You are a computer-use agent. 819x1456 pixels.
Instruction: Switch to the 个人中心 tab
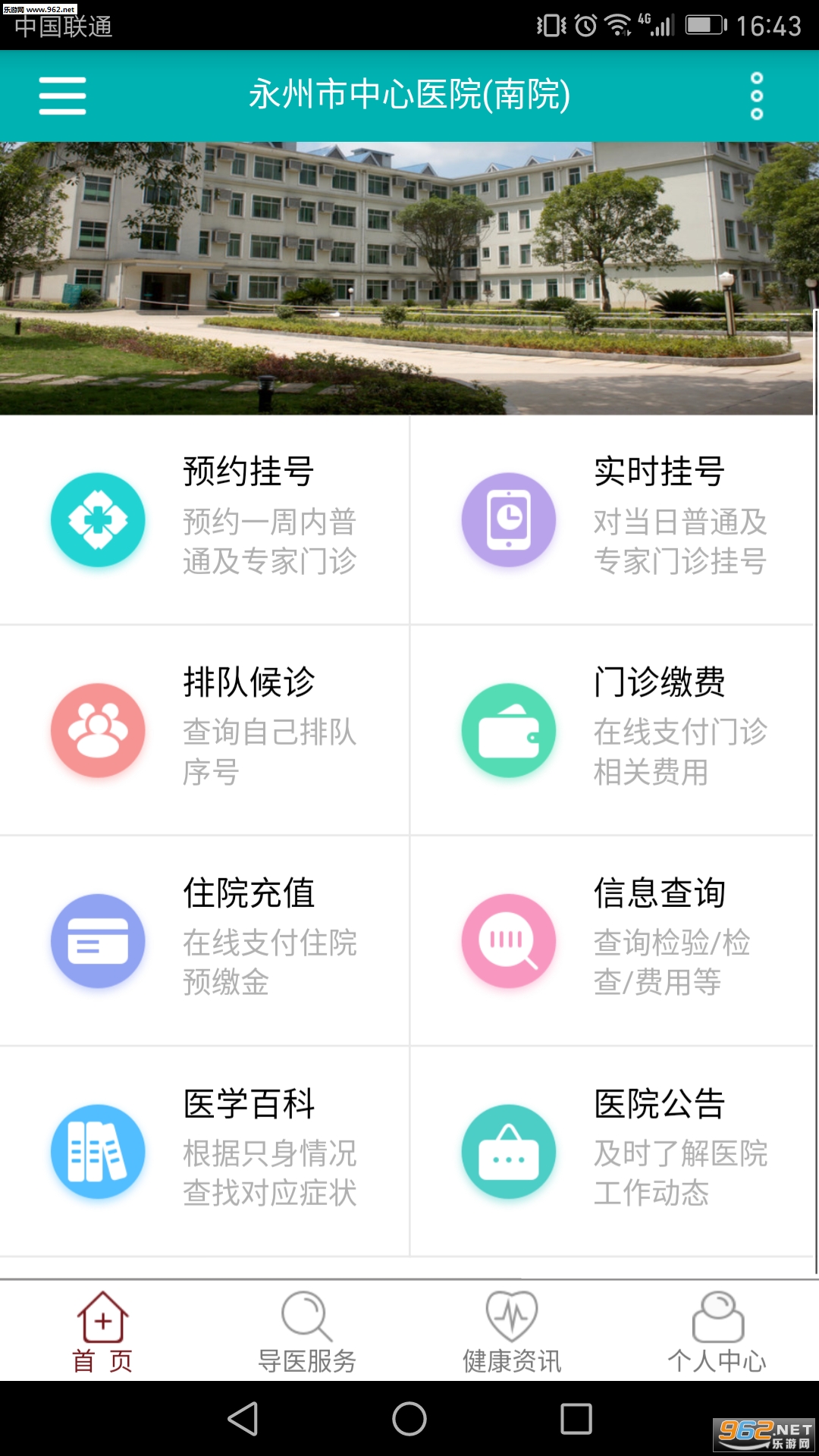[717, 1332]
